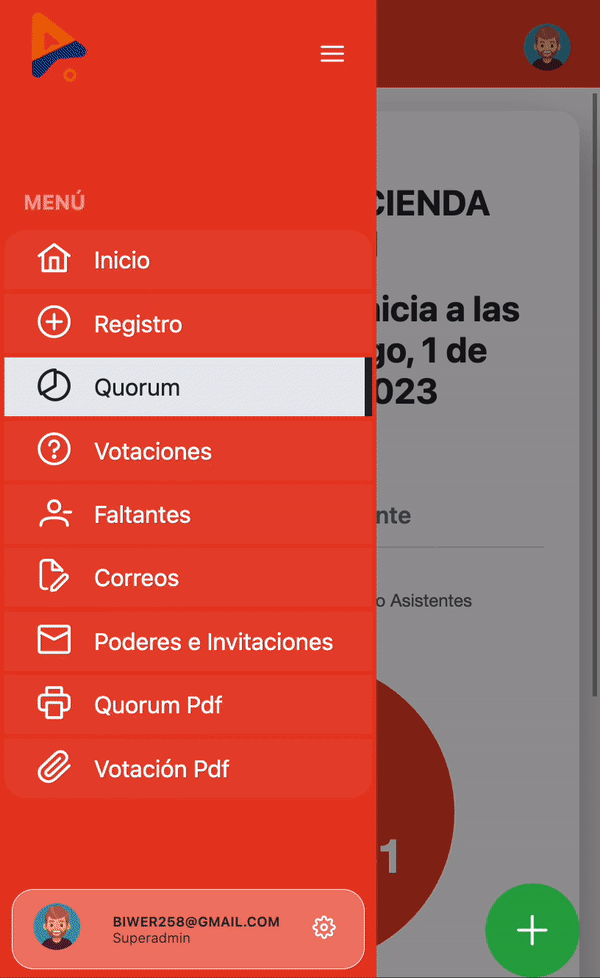Open the Correos section

[187, 578]
